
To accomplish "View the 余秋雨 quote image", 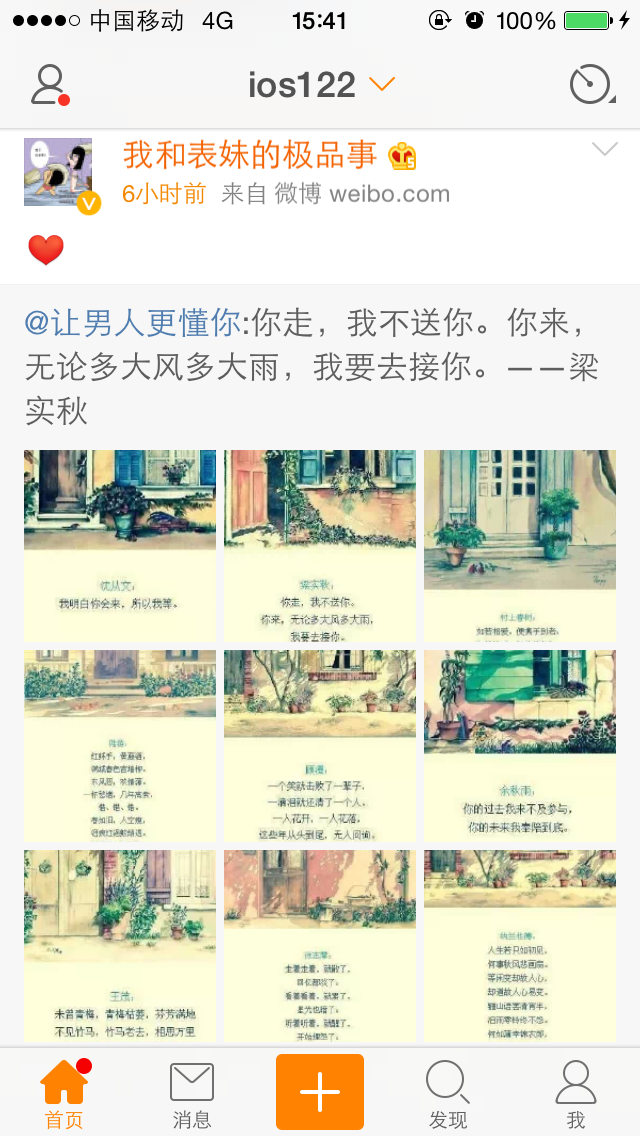I will pyautogui.click(x=520, y=745).
